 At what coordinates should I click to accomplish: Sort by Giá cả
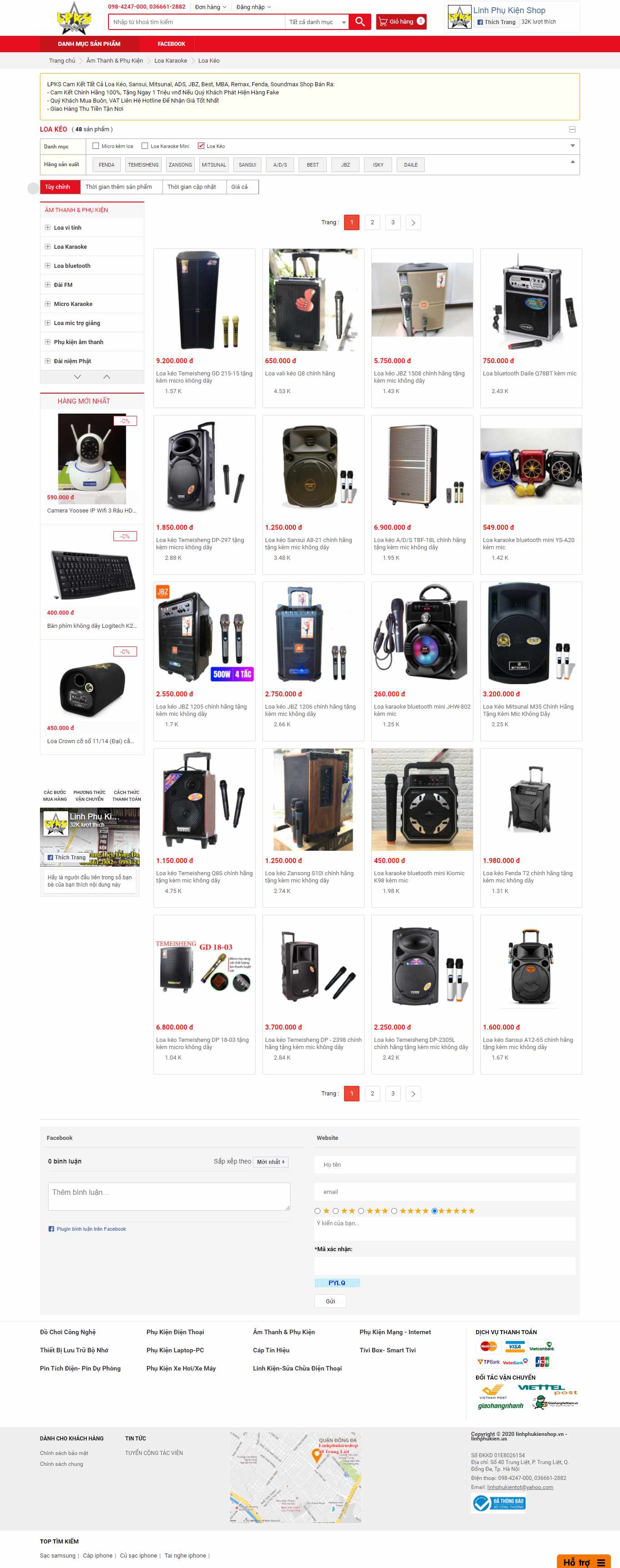click(240, 187)
